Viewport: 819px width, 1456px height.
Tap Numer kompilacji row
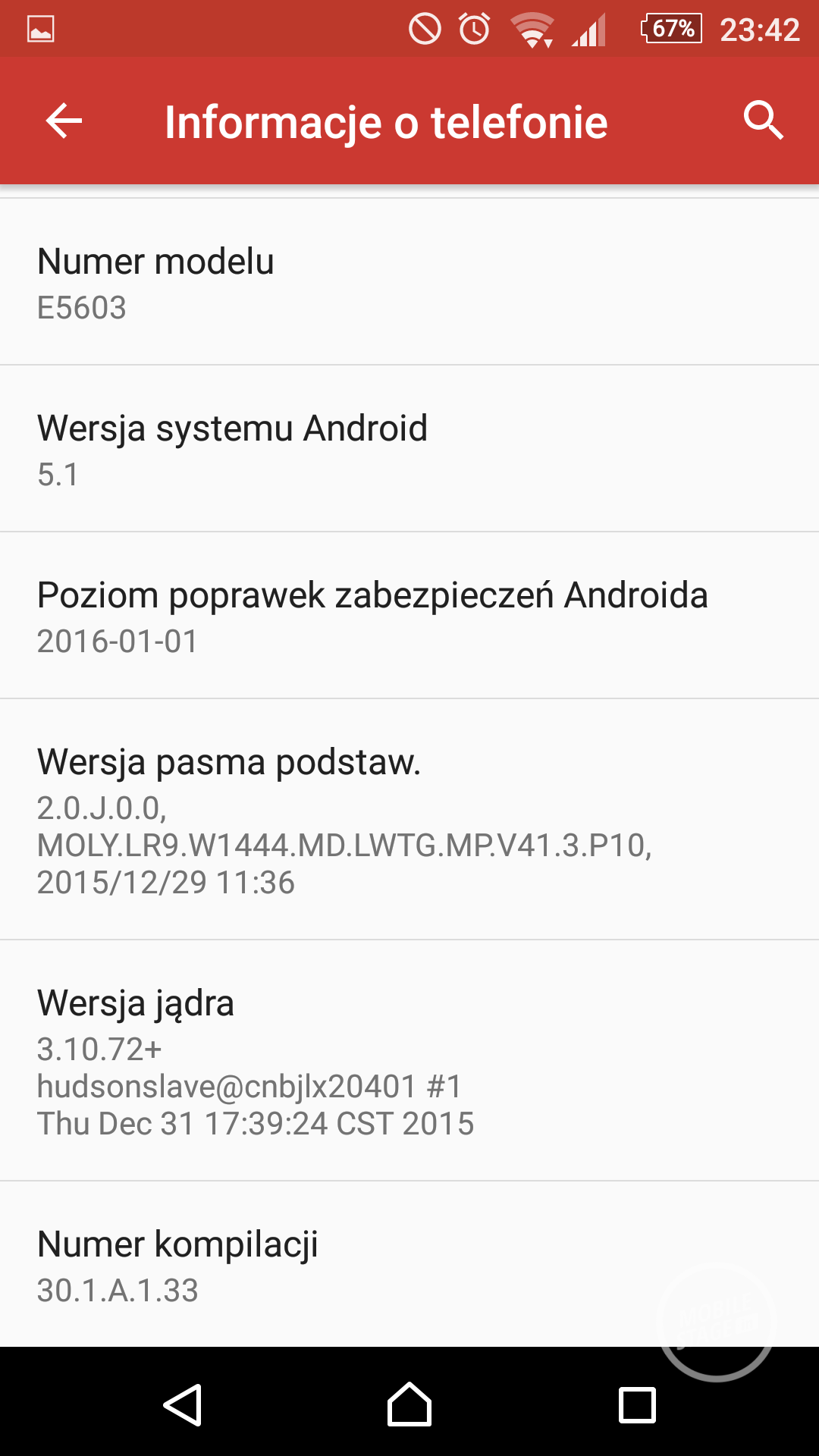tap(409, 1265)
